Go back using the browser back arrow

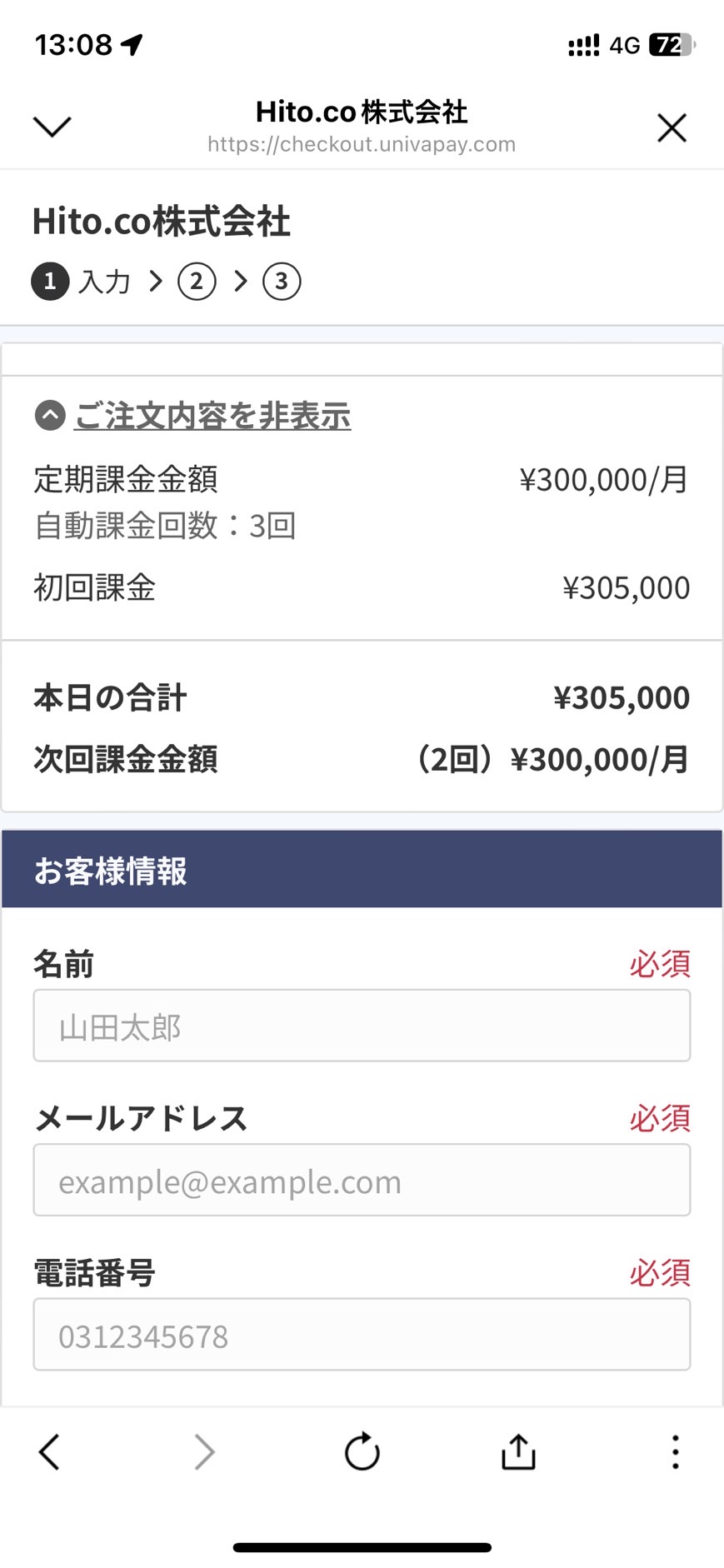point(49,1451)
